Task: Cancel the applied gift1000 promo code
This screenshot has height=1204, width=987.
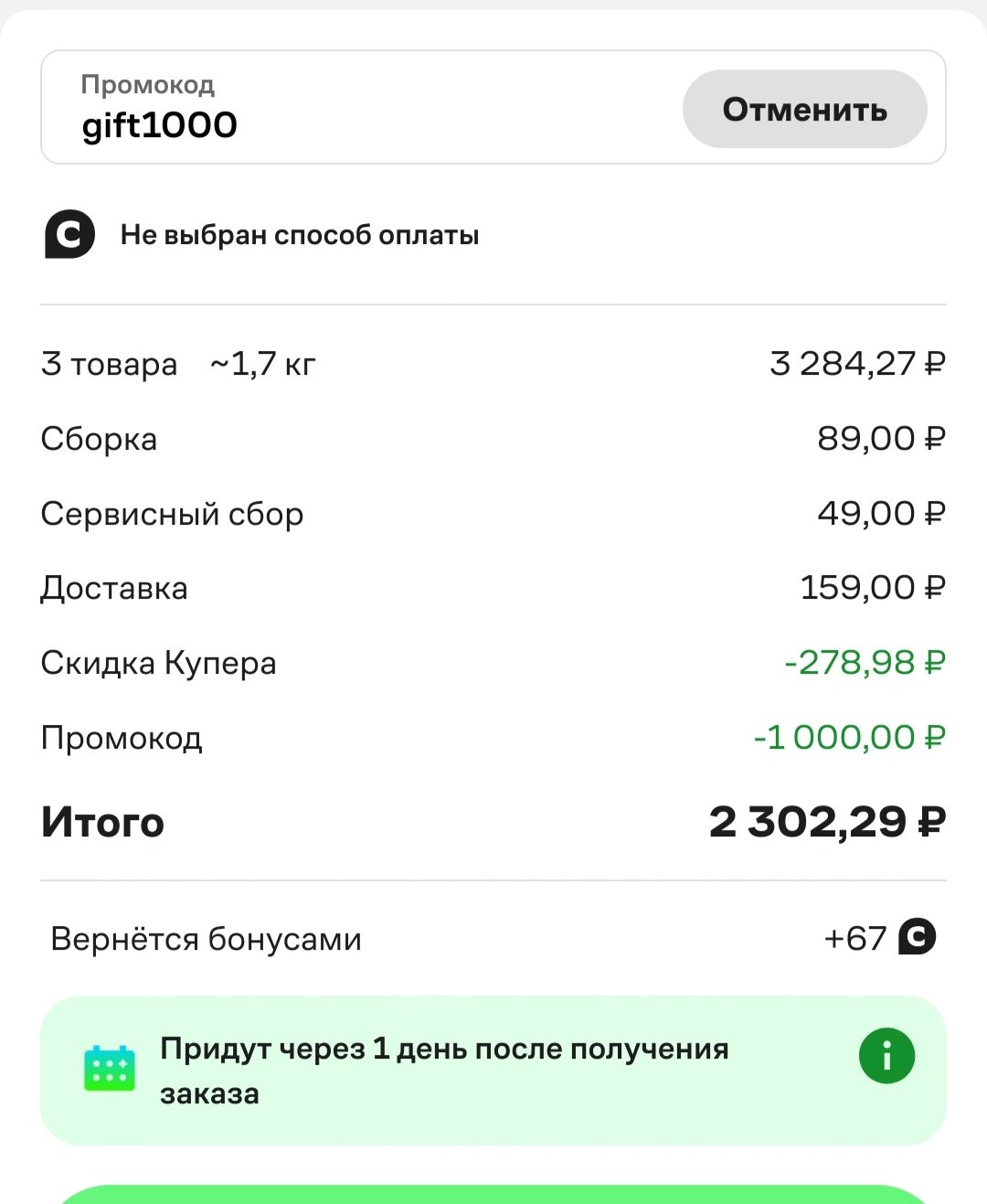Action: [804, 109]
